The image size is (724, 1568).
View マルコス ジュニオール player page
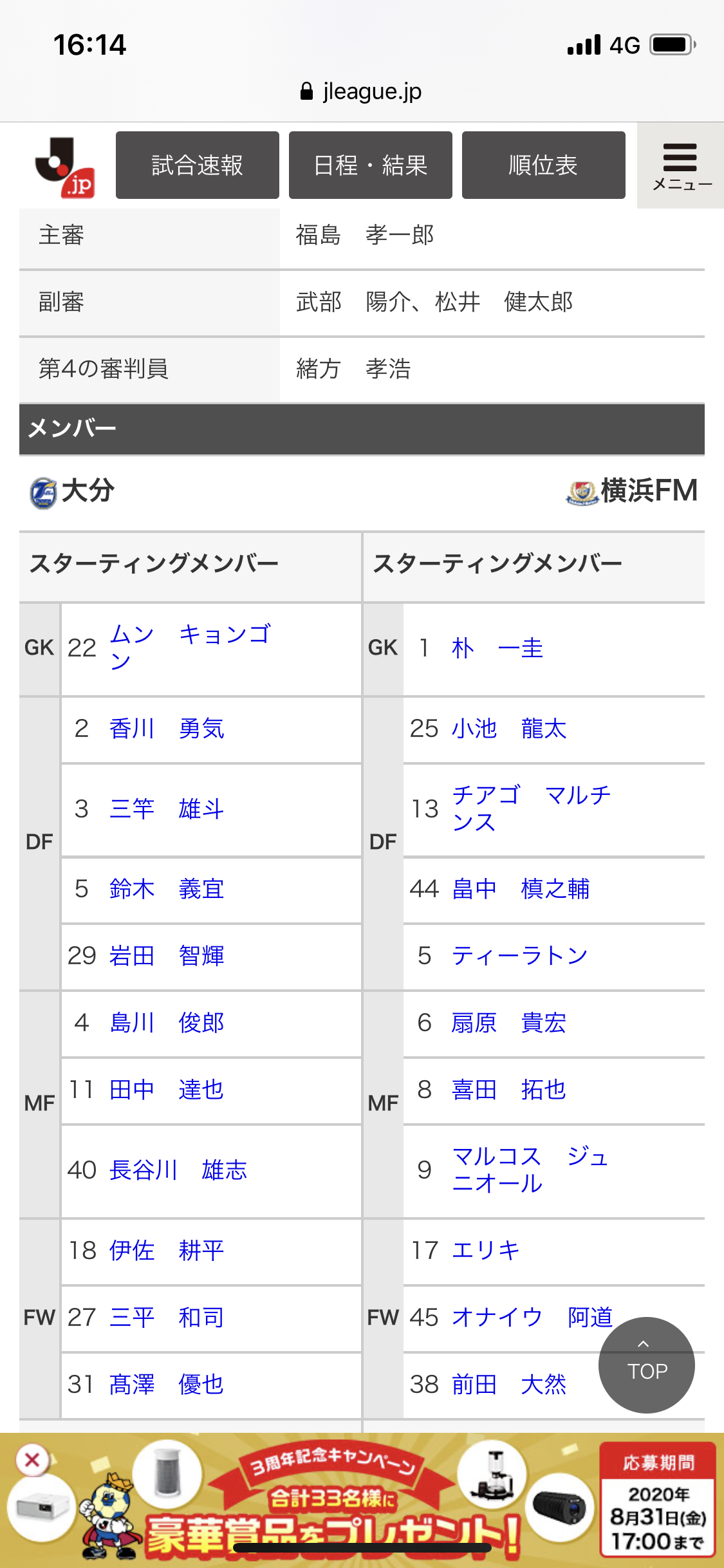(530, 1170)
